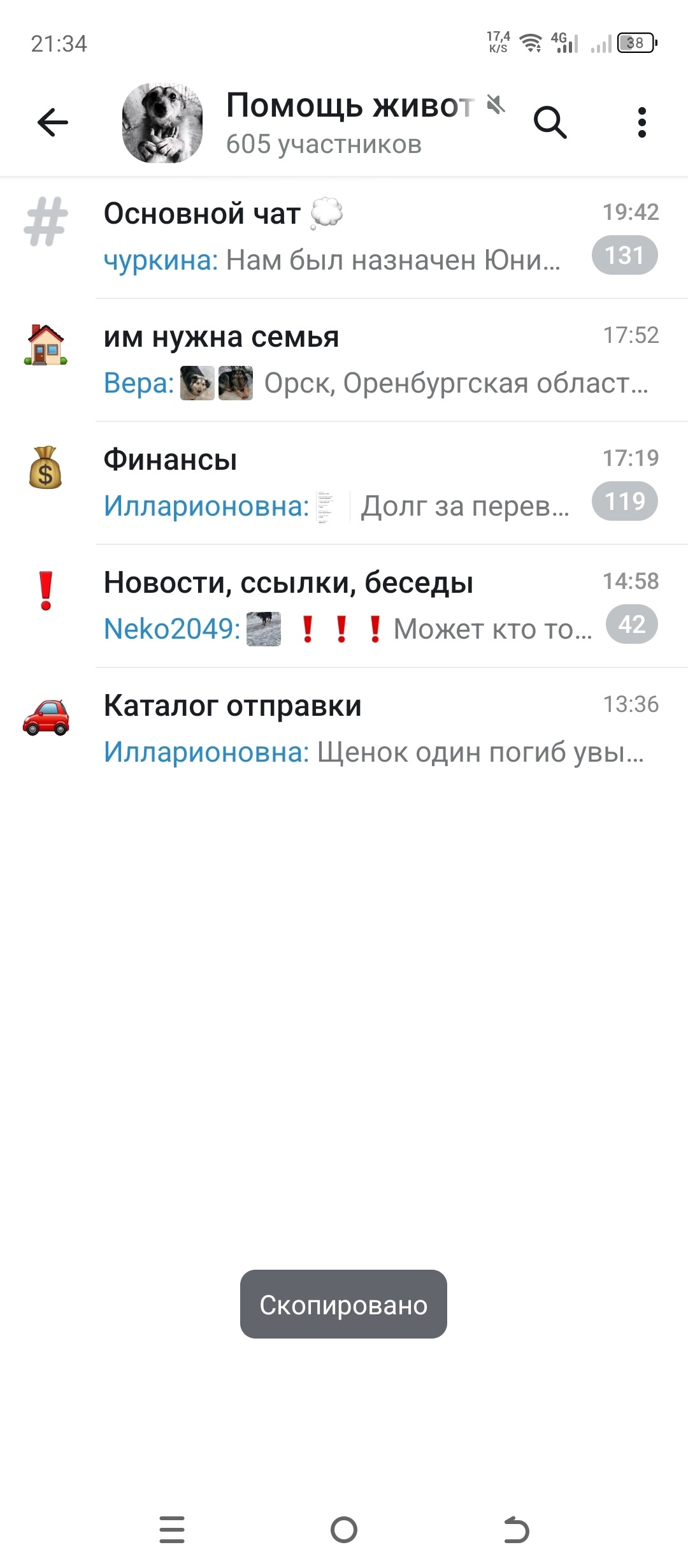The height and width of the screenshot is (1568, 688).
Task: Open recent apps from the navigation bar
Action: (x=172, y=1530)
